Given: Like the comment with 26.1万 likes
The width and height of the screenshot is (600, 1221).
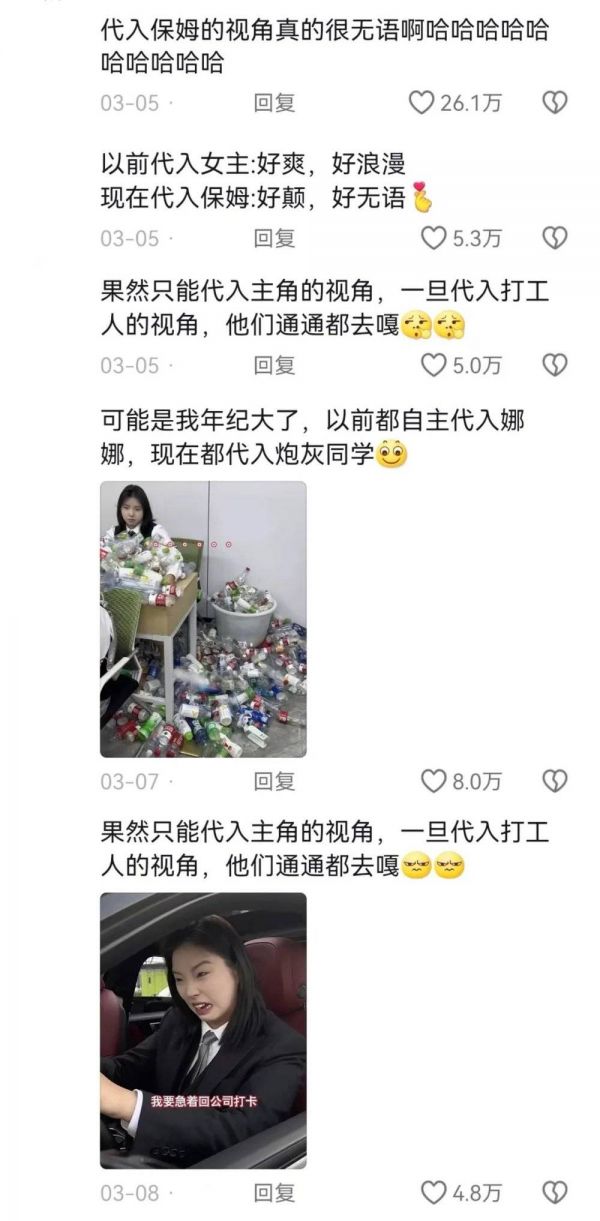Looking at the screenshot, I should click(421, 102).
